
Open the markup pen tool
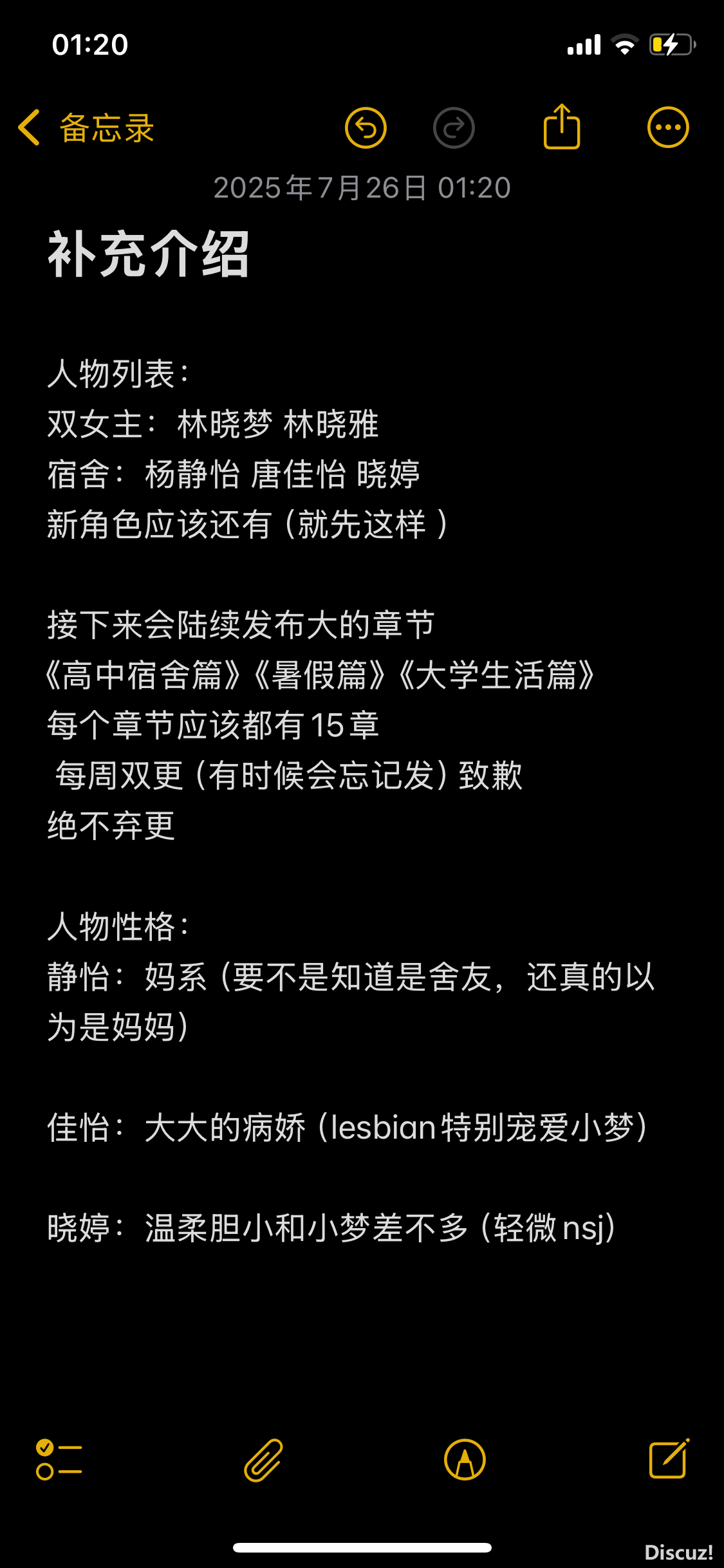465,1459
